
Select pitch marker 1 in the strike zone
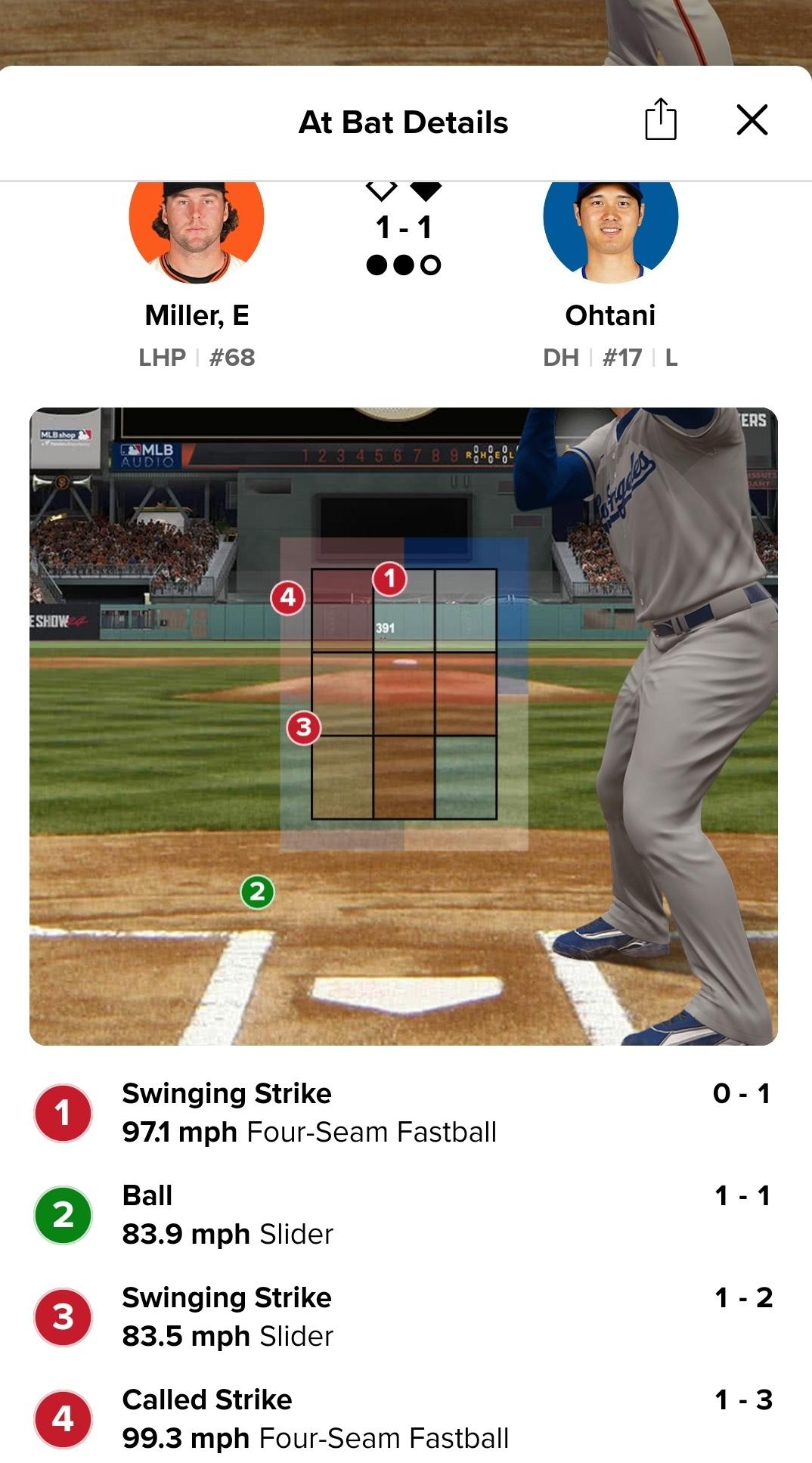[389, 579]
